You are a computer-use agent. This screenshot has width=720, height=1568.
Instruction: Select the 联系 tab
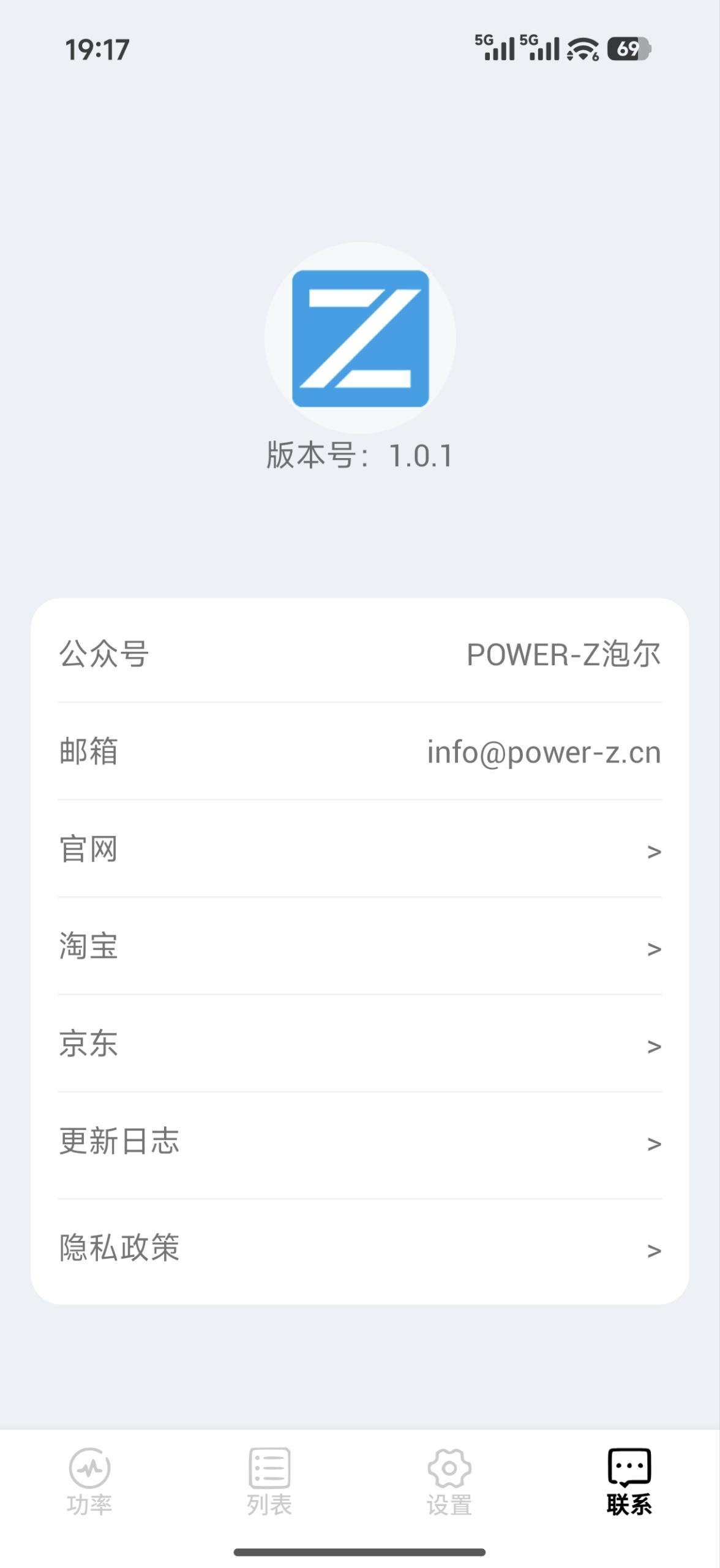(x=629, y=1481)
